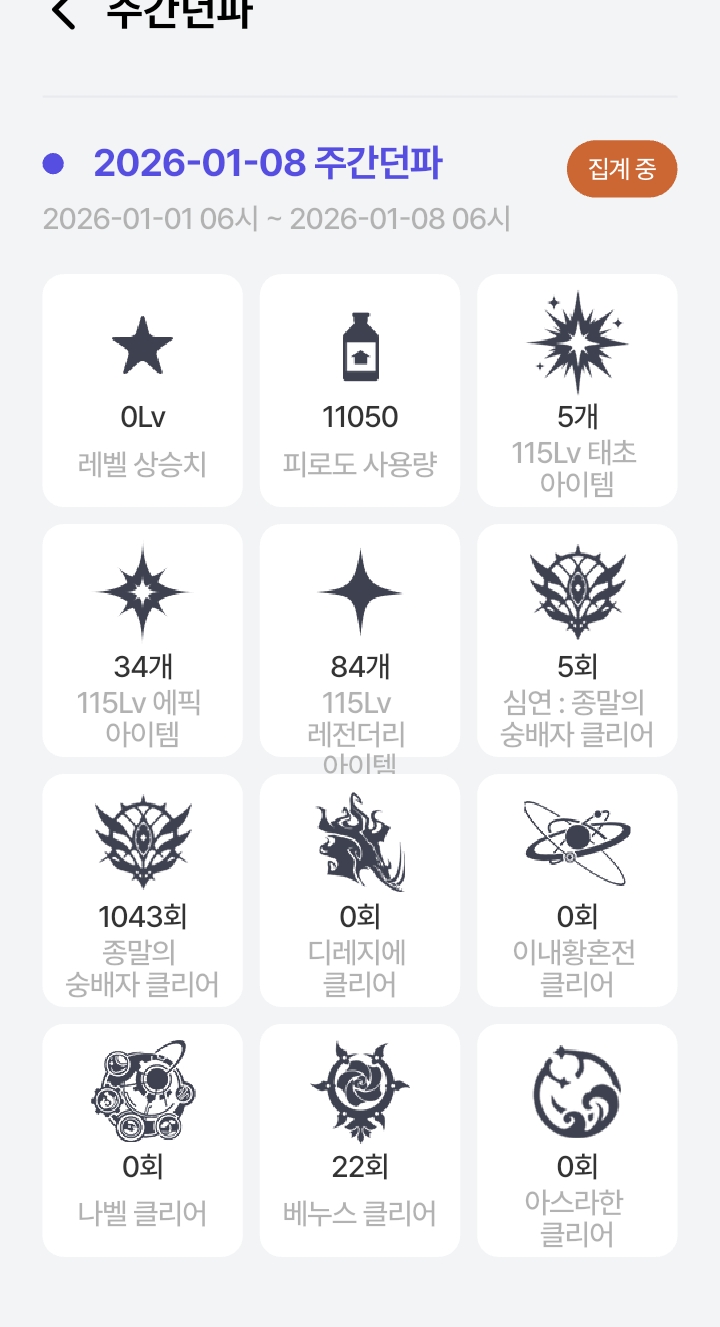Go back from the 주간던파 page
The height and width of the screenshot is (1327, 720).
point(63,13)
